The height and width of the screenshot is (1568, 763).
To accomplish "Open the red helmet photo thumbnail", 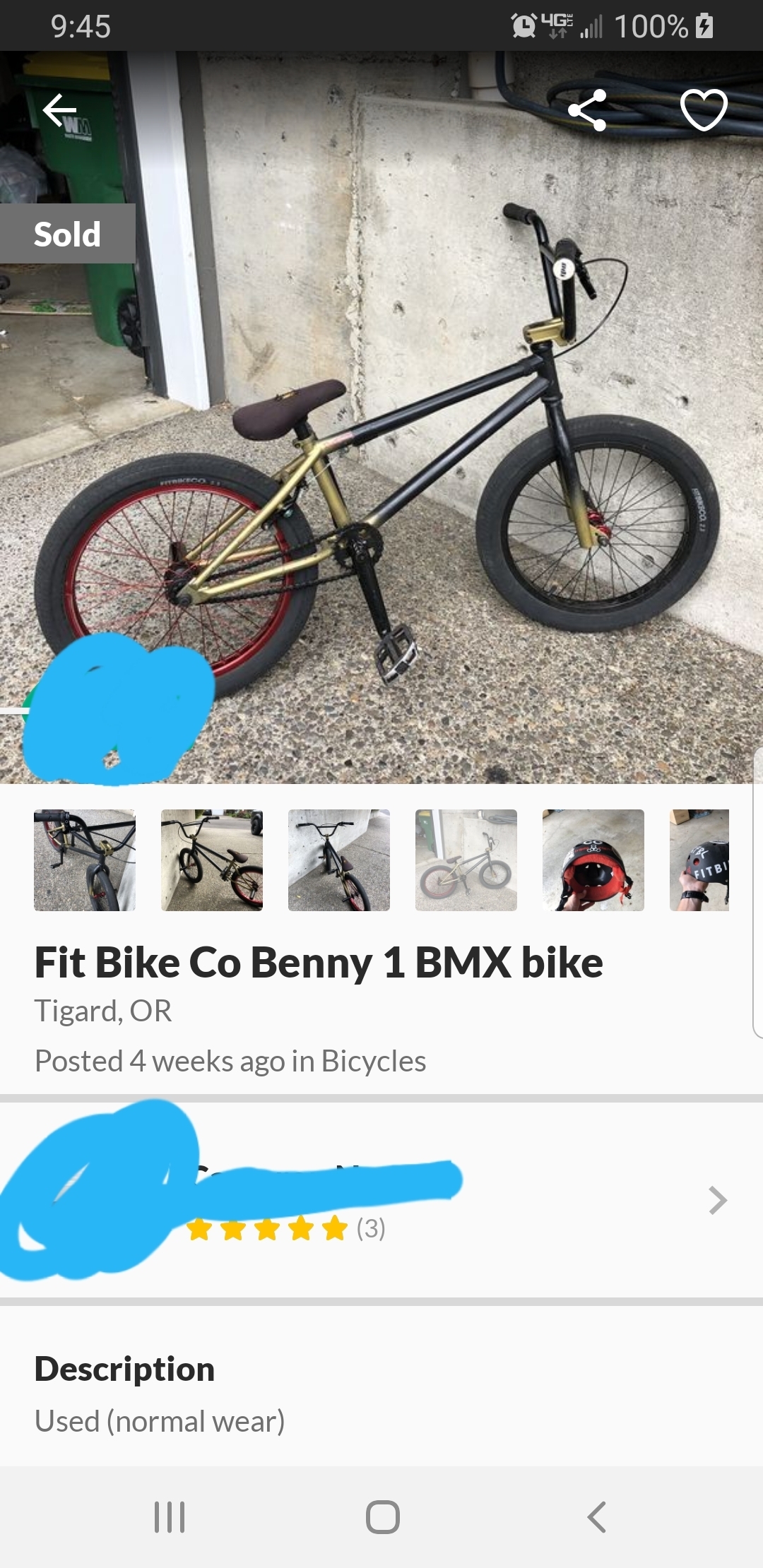I will [592, 860].
